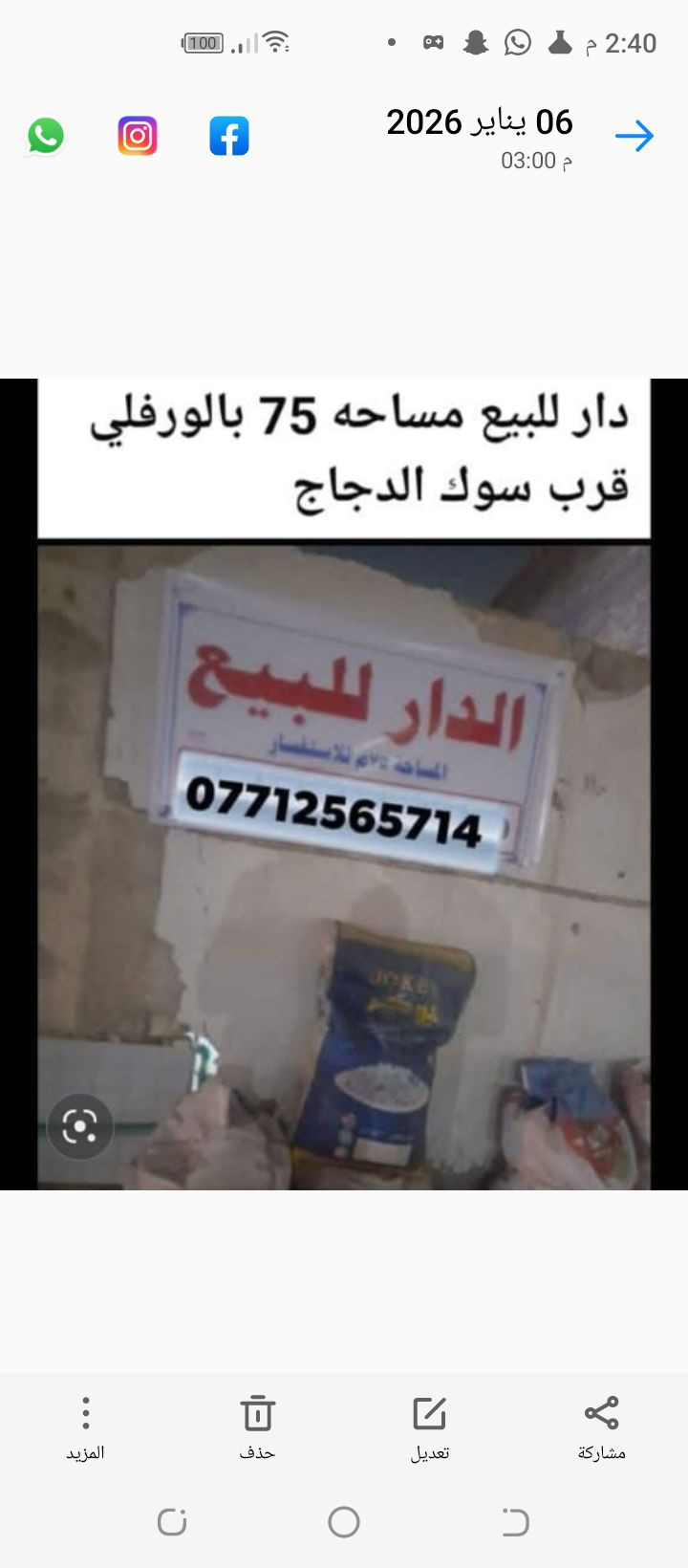This screenshot has height=1568, width=688.
Task: Go back using the blue arrow
Action: (x=634, y=137)
